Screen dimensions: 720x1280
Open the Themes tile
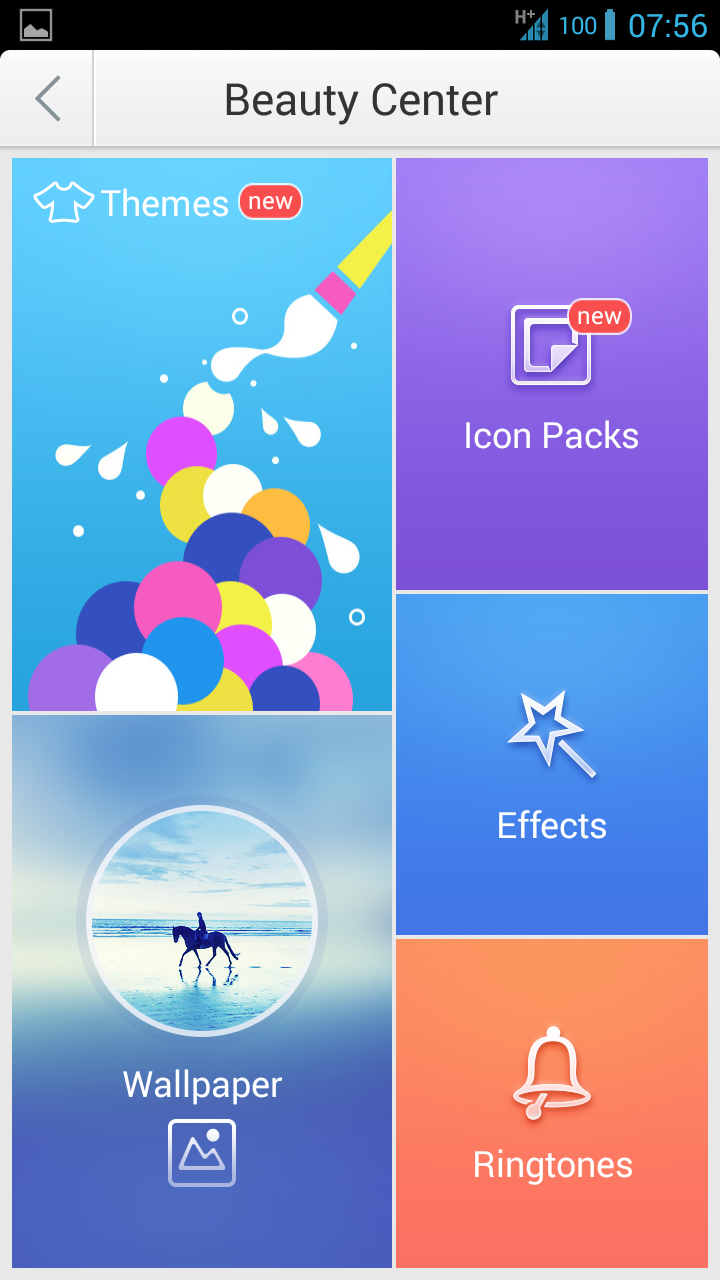tap(202, 434)
